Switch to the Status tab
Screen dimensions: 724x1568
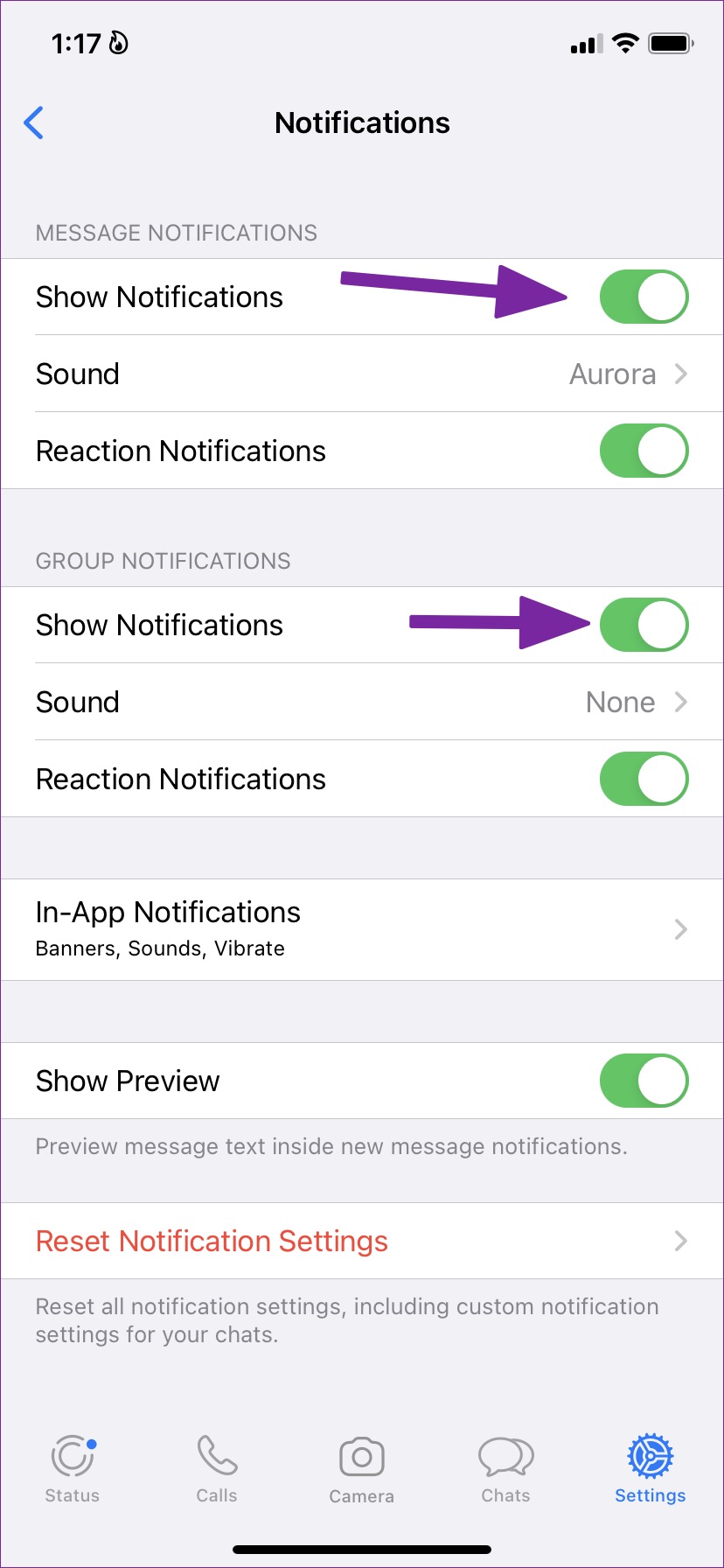pyautogui.click(x=73, y=1468)
